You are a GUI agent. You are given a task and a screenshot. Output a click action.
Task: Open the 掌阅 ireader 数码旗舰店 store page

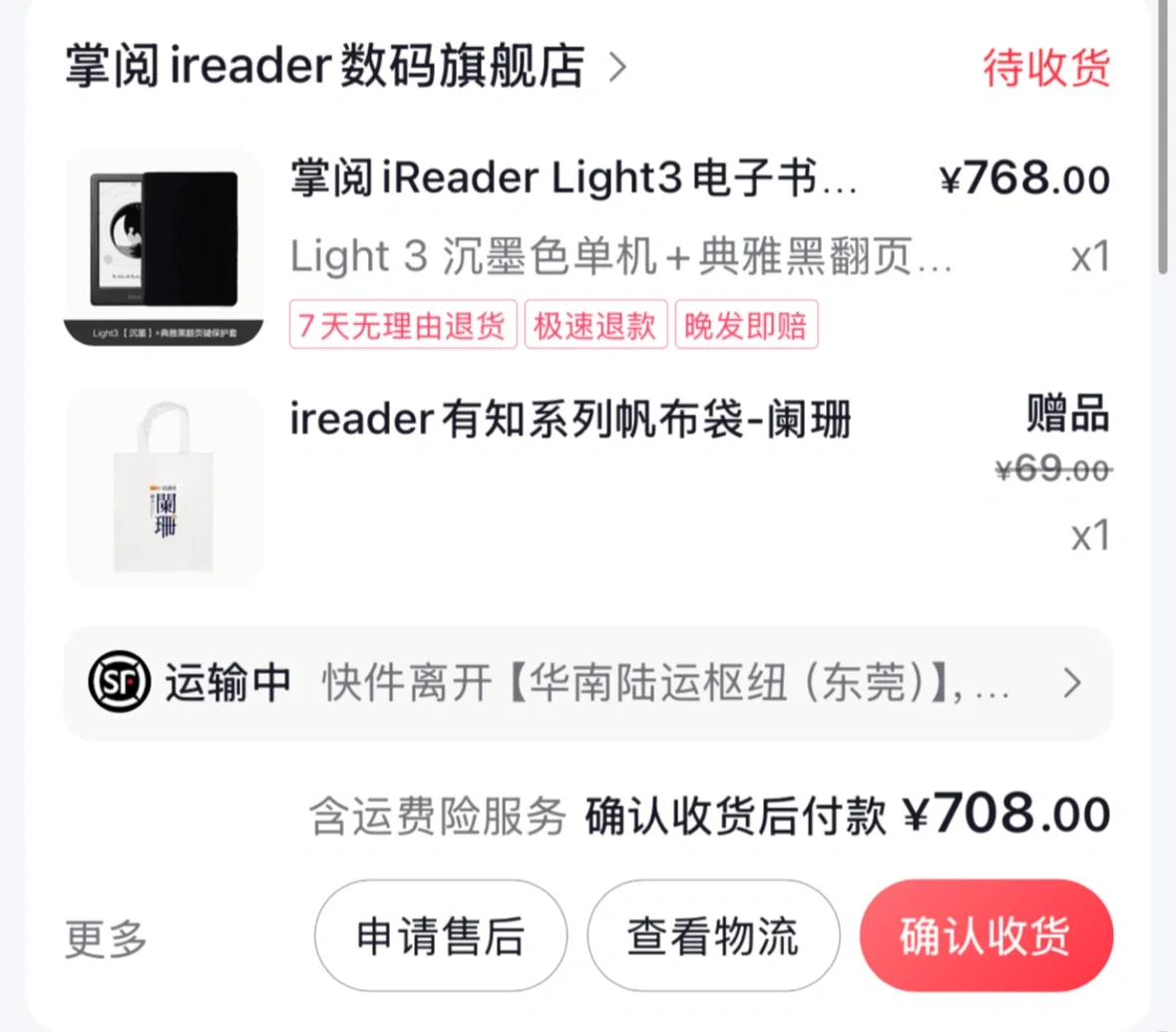click(x=344, y=67)
